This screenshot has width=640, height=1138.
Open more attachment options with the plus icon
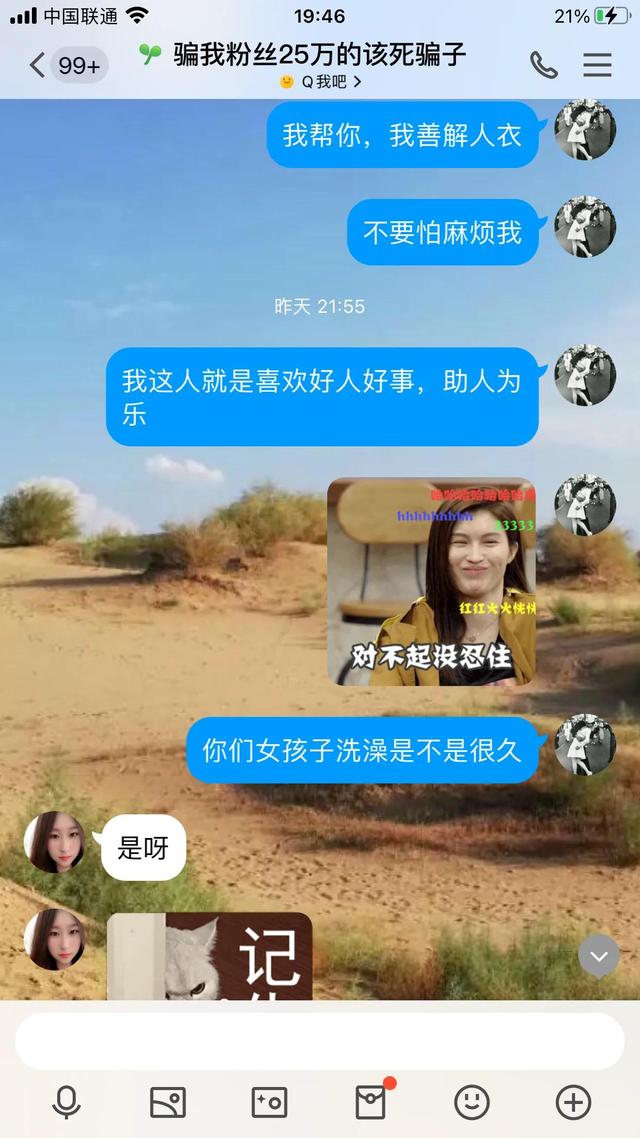pyautogui.click(x=573, y=1102)
